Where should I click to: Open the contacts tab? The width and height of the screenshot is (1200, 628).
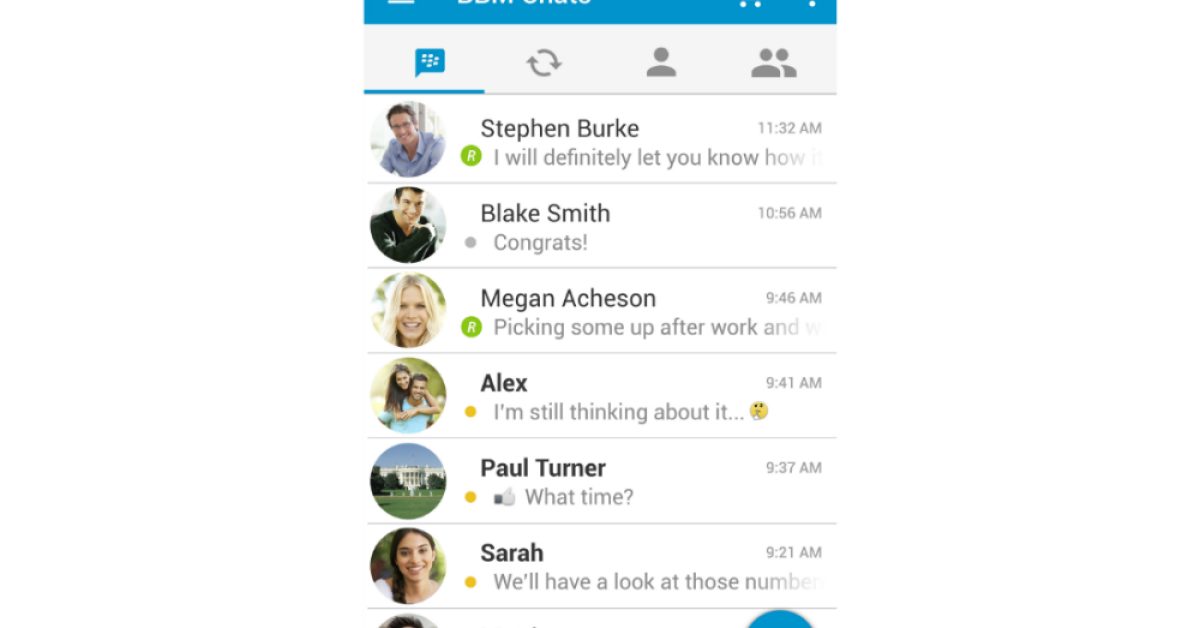(661, 63)
